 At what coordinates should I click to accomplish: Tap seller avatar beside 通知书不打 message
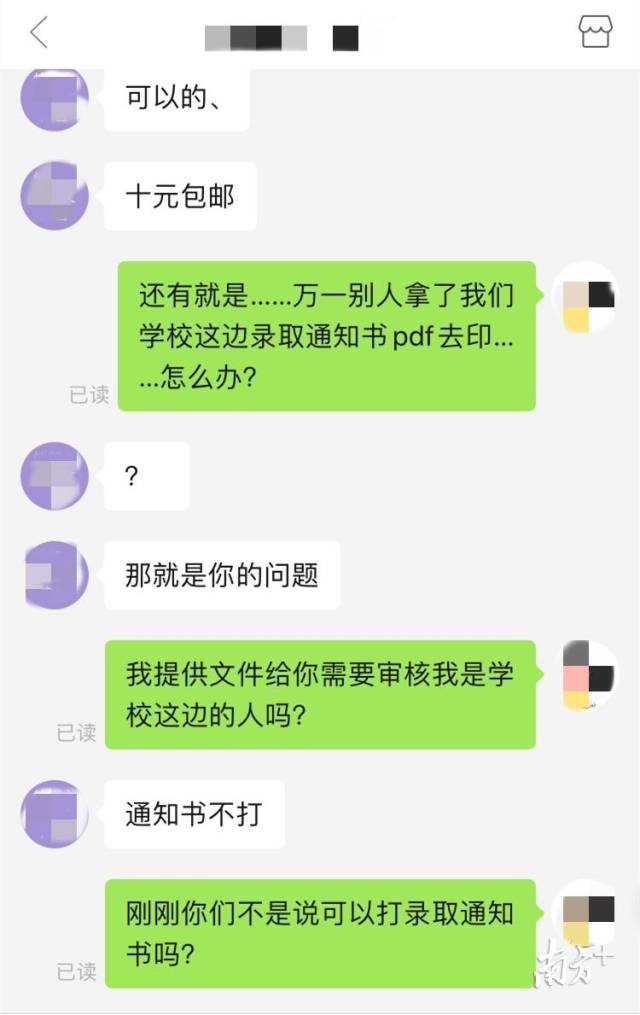[x=55, y=814]
